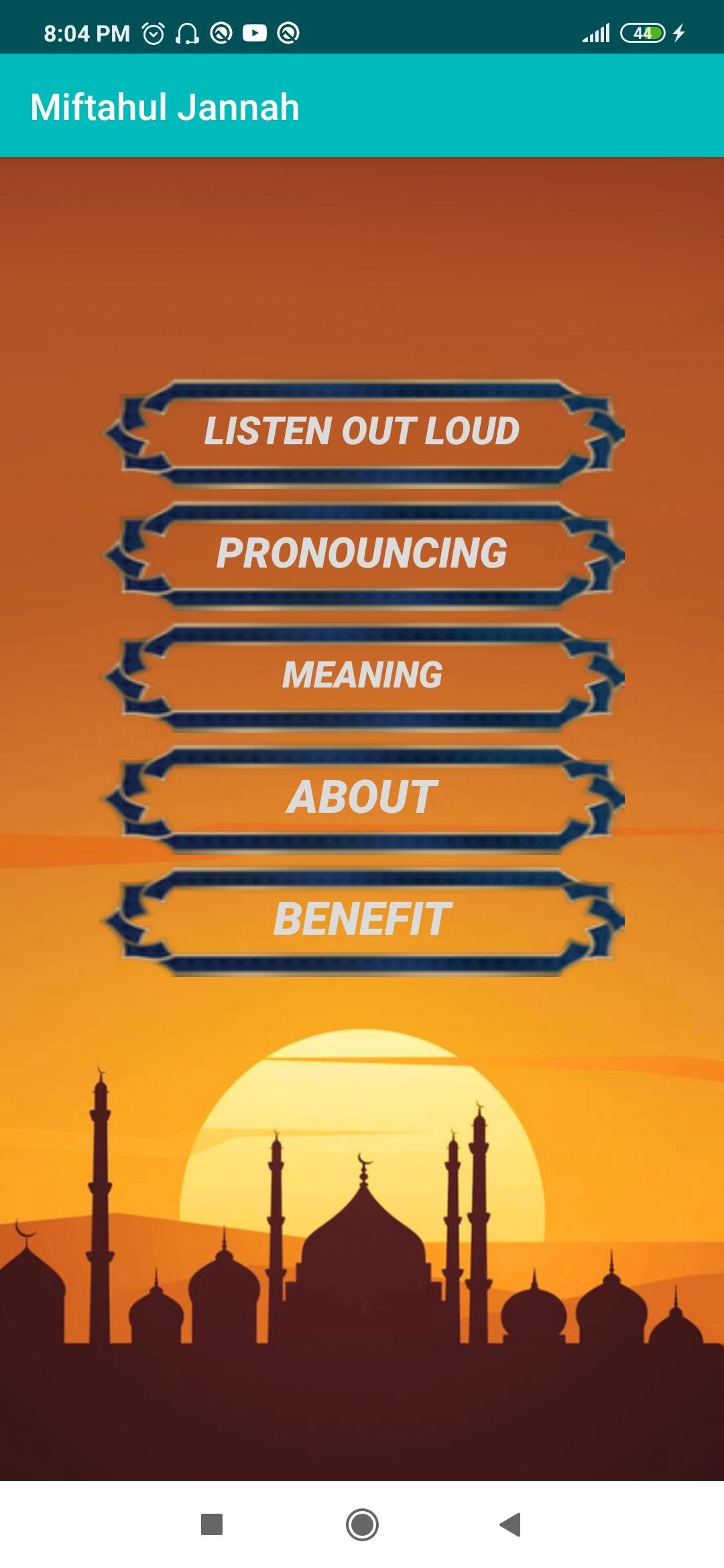
Task: Return to the home screen
Action: 362,1524
